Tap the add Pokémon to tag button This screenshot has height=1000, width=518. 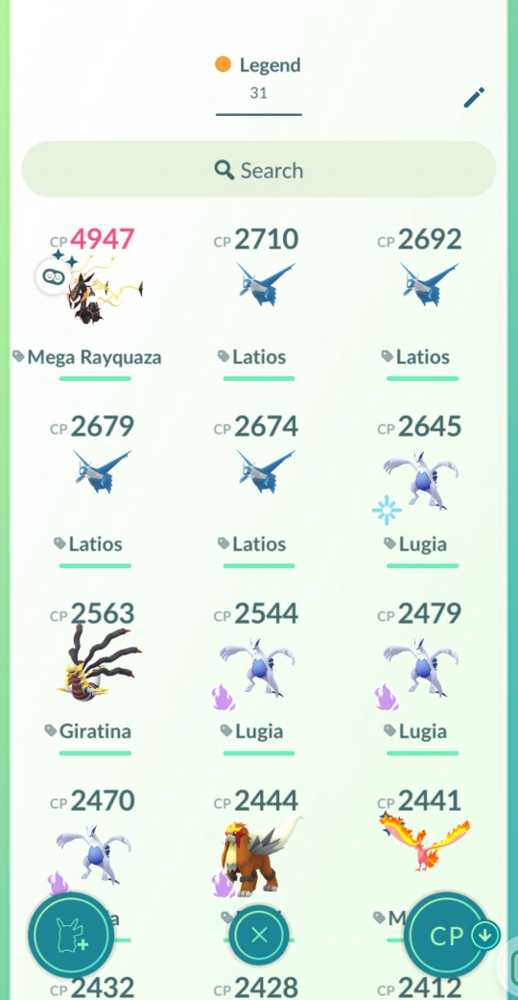point(71,935)
